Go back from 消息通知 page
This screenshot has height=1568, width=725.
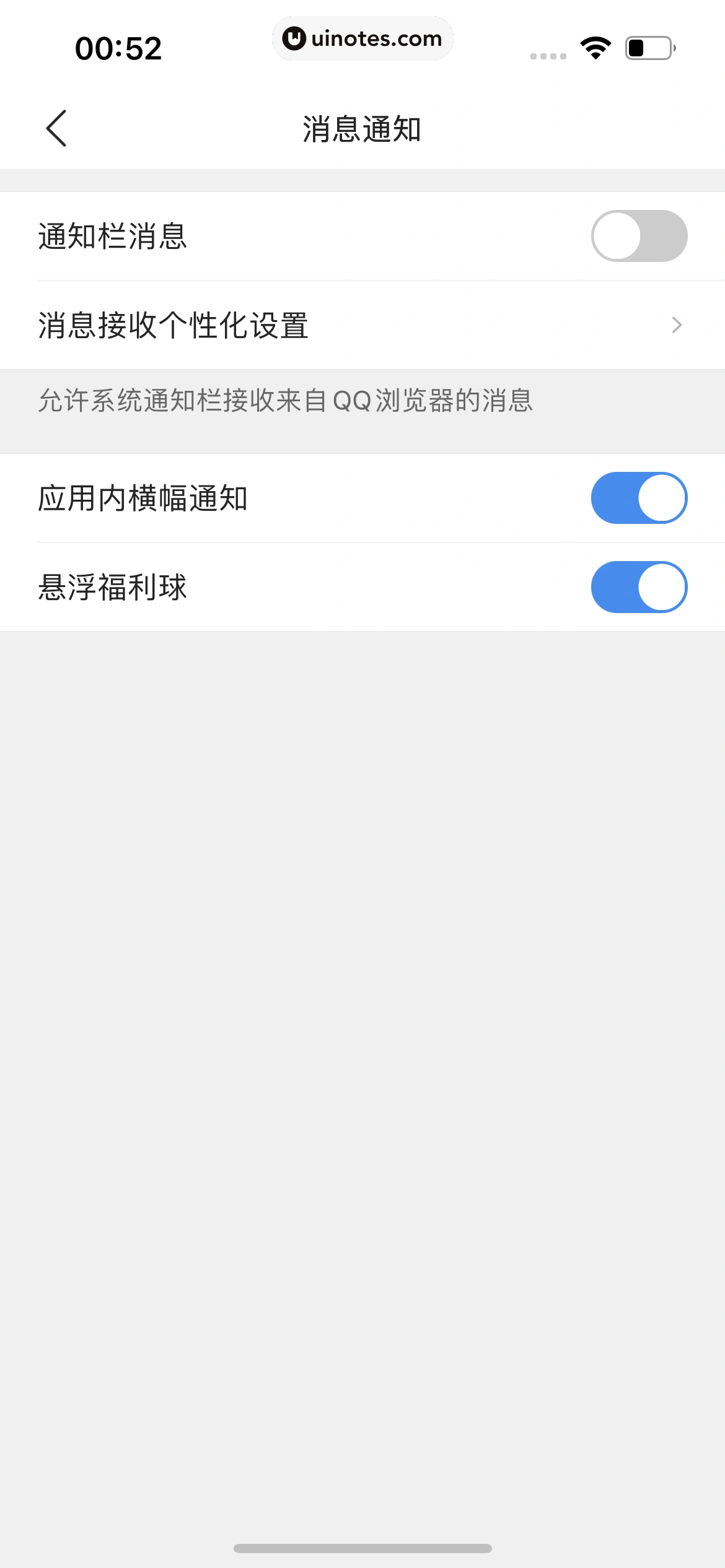pos(56,129)
